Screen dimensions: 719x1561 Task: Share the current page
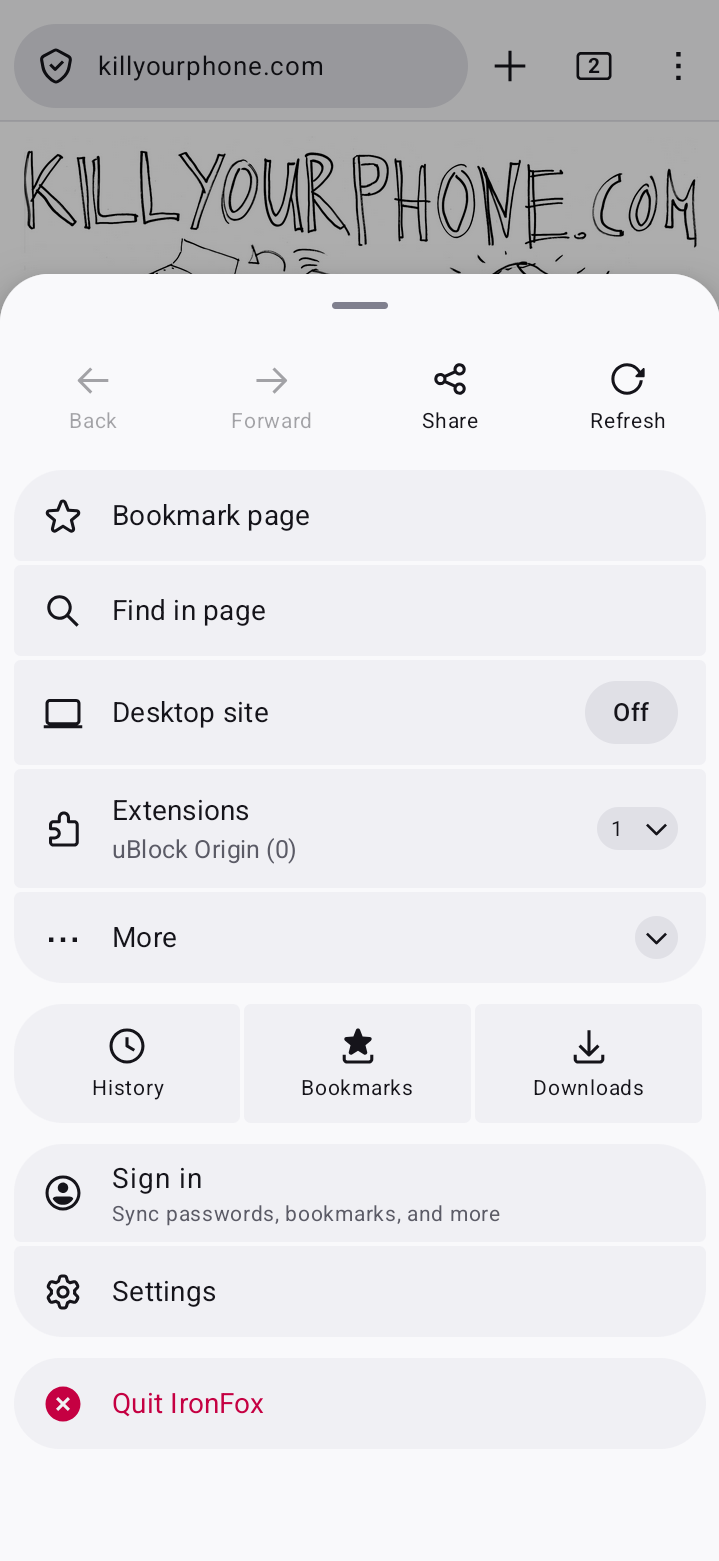click(449, 396)
